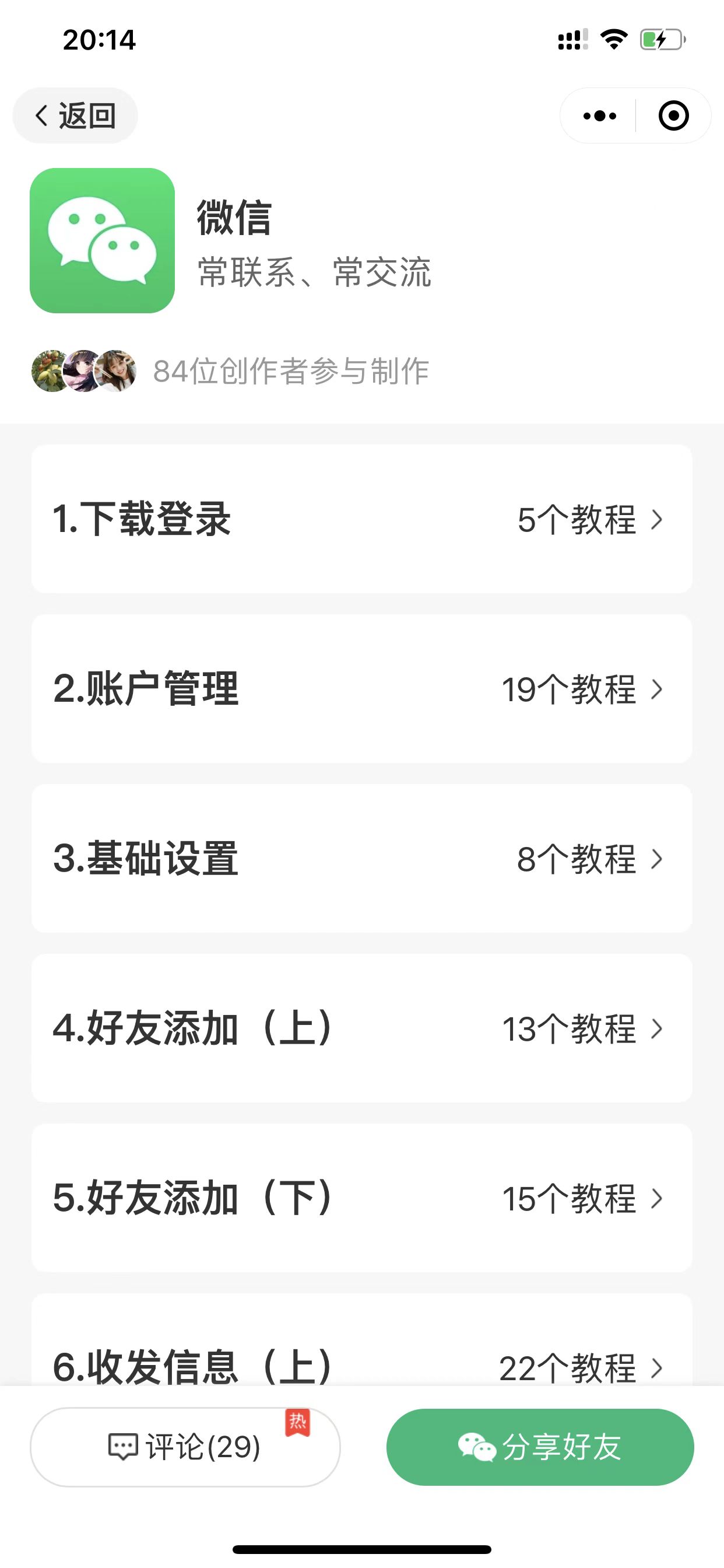Open the 3.基础设置 tutorial section

361,859
